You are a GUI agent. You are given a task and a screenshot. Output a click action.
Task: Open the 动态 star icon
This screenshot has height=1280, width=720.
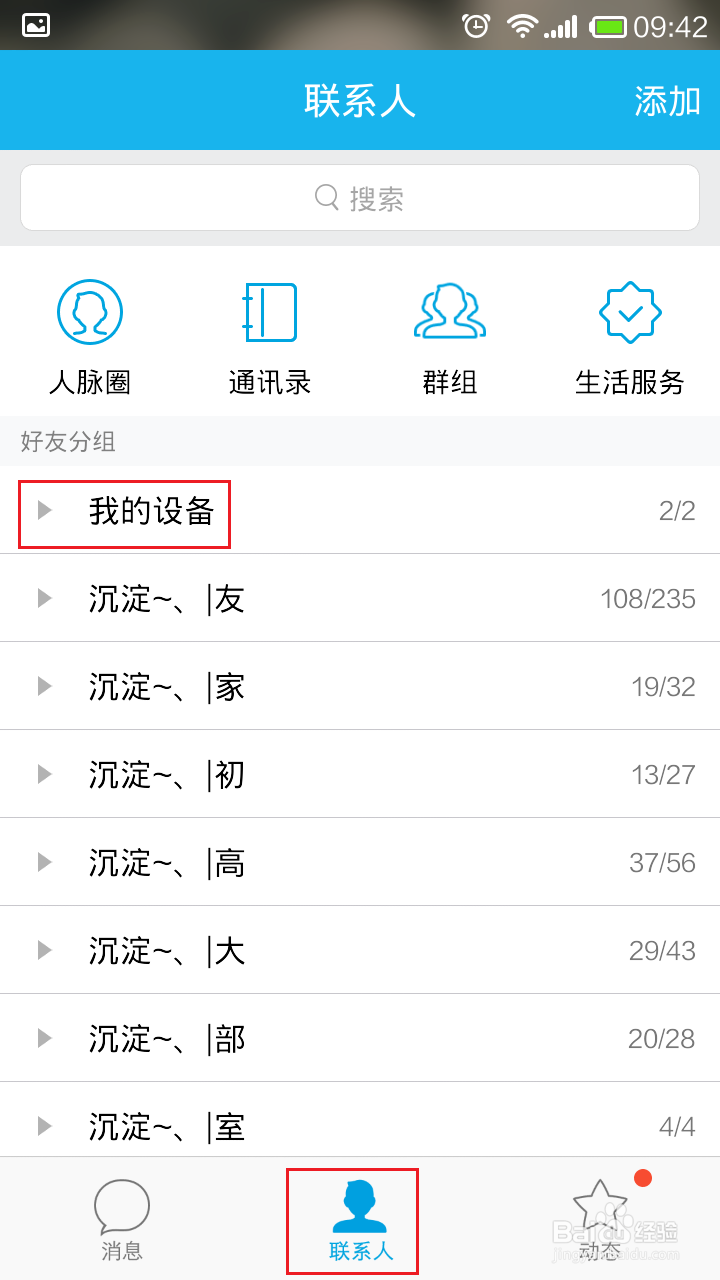[x=599, y=1204]
